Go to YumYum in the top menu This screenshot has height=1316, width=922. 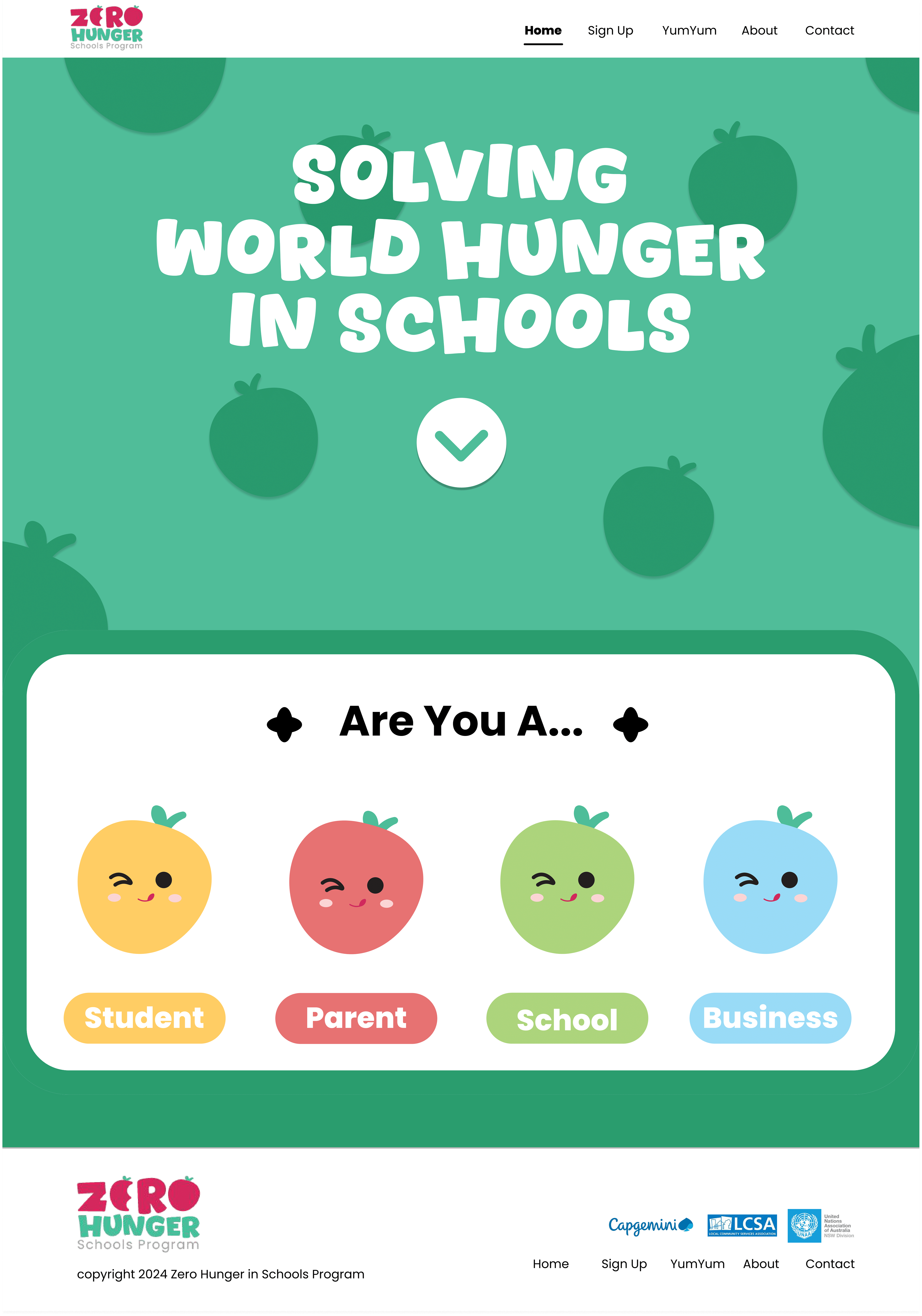point(689,30)
